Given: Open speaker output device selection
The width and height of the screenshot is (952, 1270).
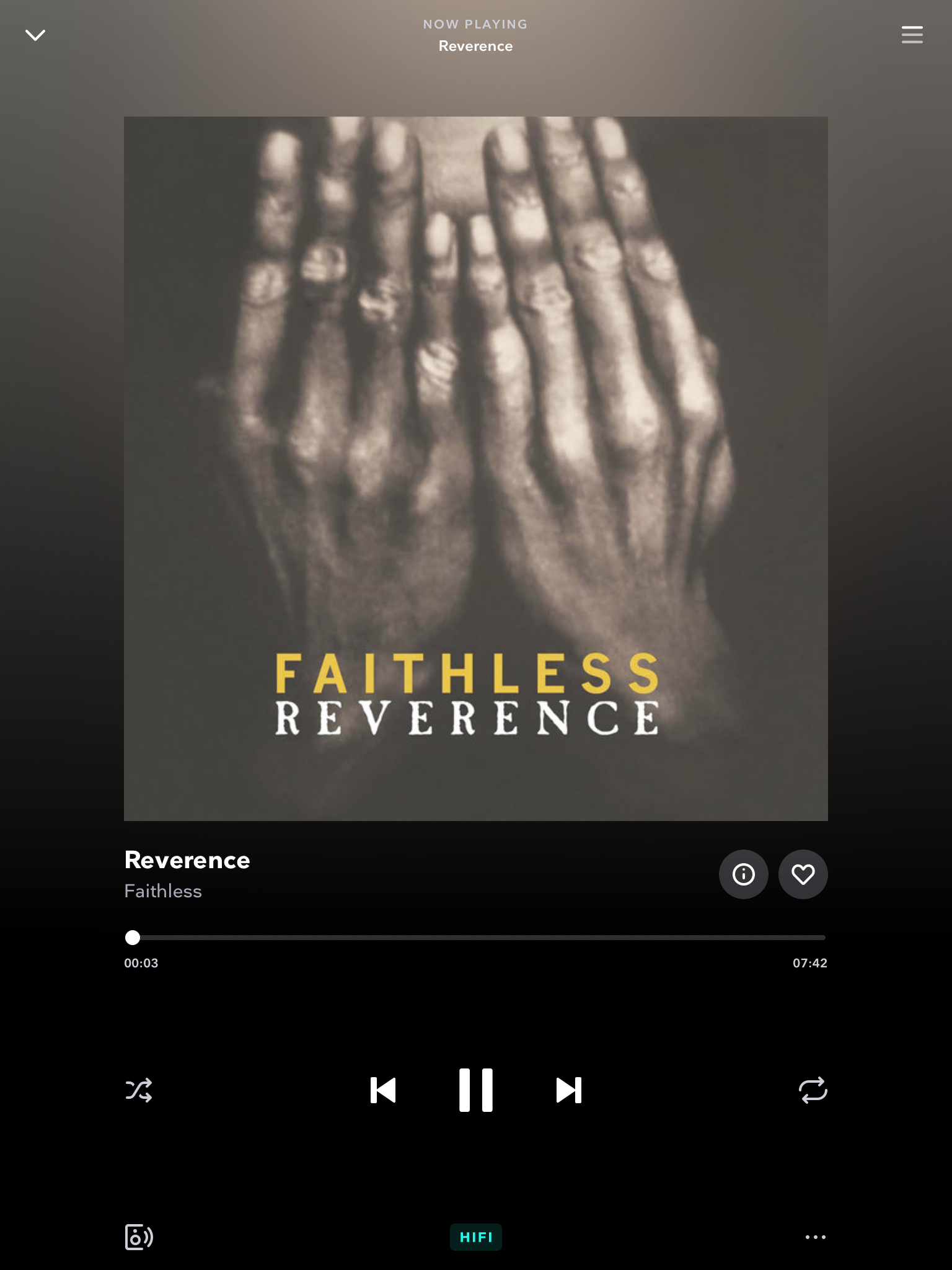Looking at the screenshot, I should tap(139, 1237).
